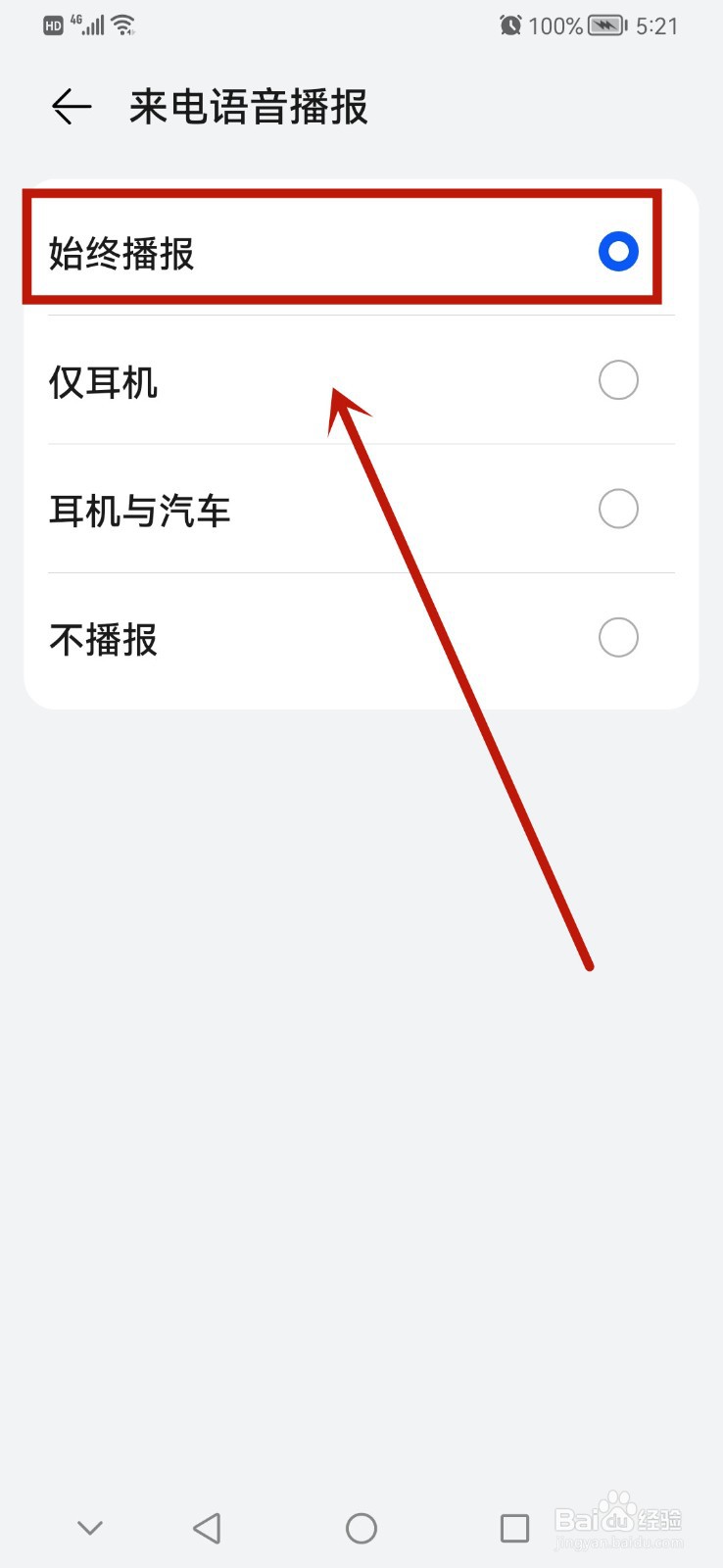This screenshot has height=1568, width=723.
Task: Select the 始终播报 radio option
Action: point(618,252)
